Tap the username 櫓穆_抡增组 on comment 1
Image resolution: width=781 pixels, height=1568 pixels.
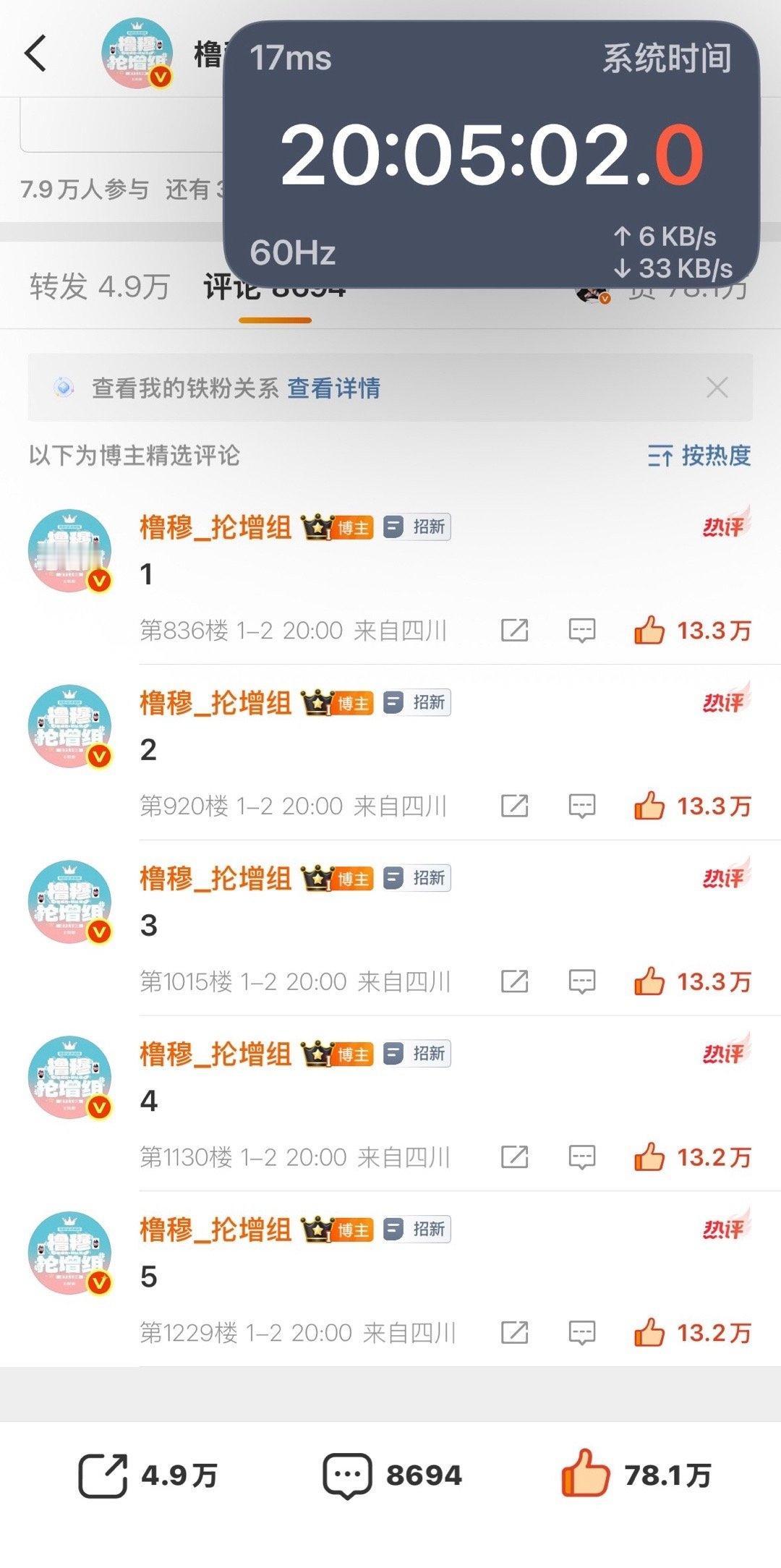(x=215, y=527)
